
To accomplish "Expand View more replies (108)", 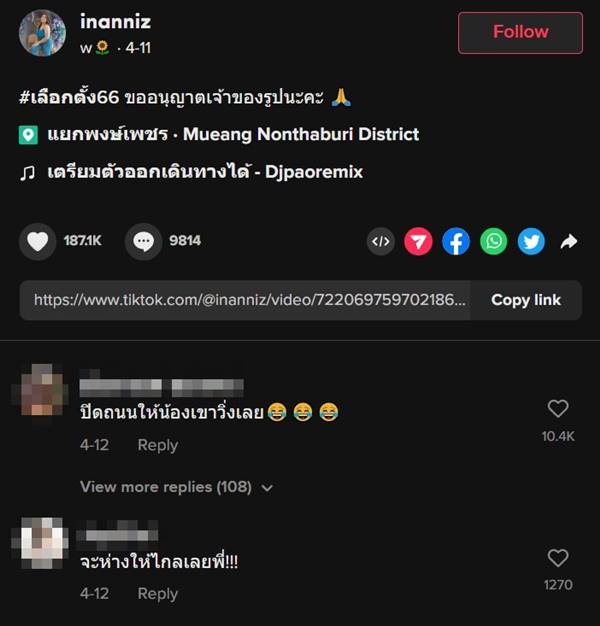I will (x=176, y=487).
